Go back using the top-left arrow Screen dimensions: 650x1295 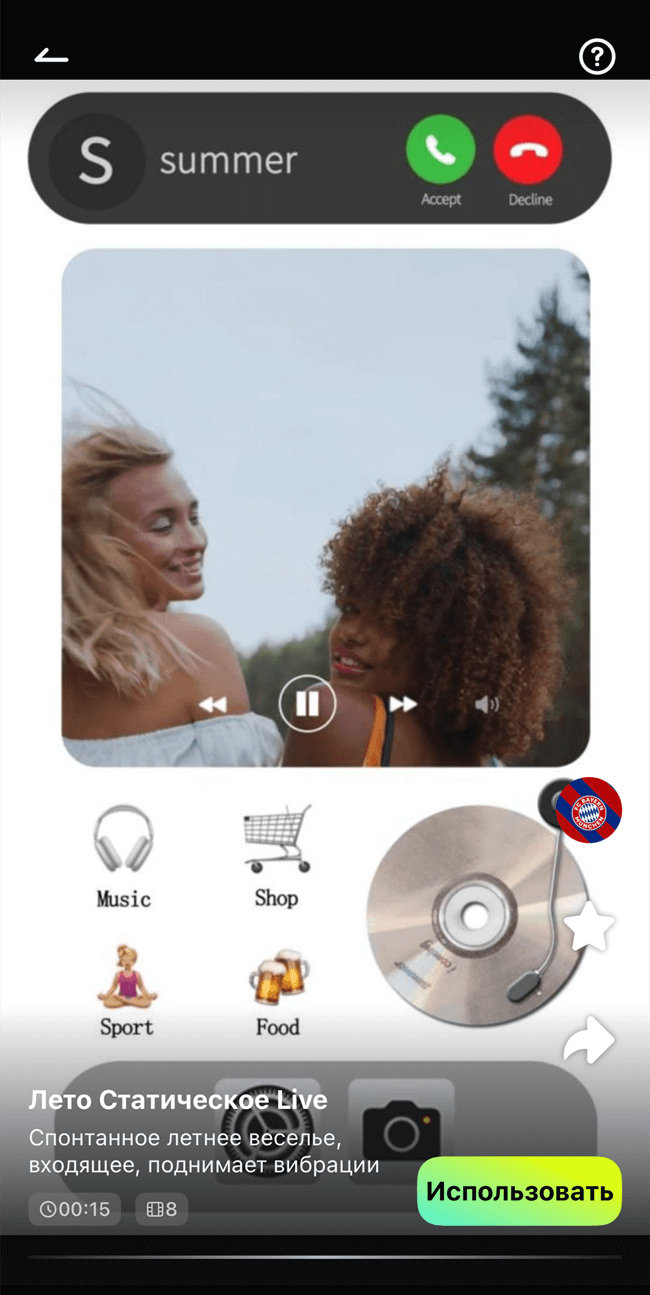pos(51,56)
